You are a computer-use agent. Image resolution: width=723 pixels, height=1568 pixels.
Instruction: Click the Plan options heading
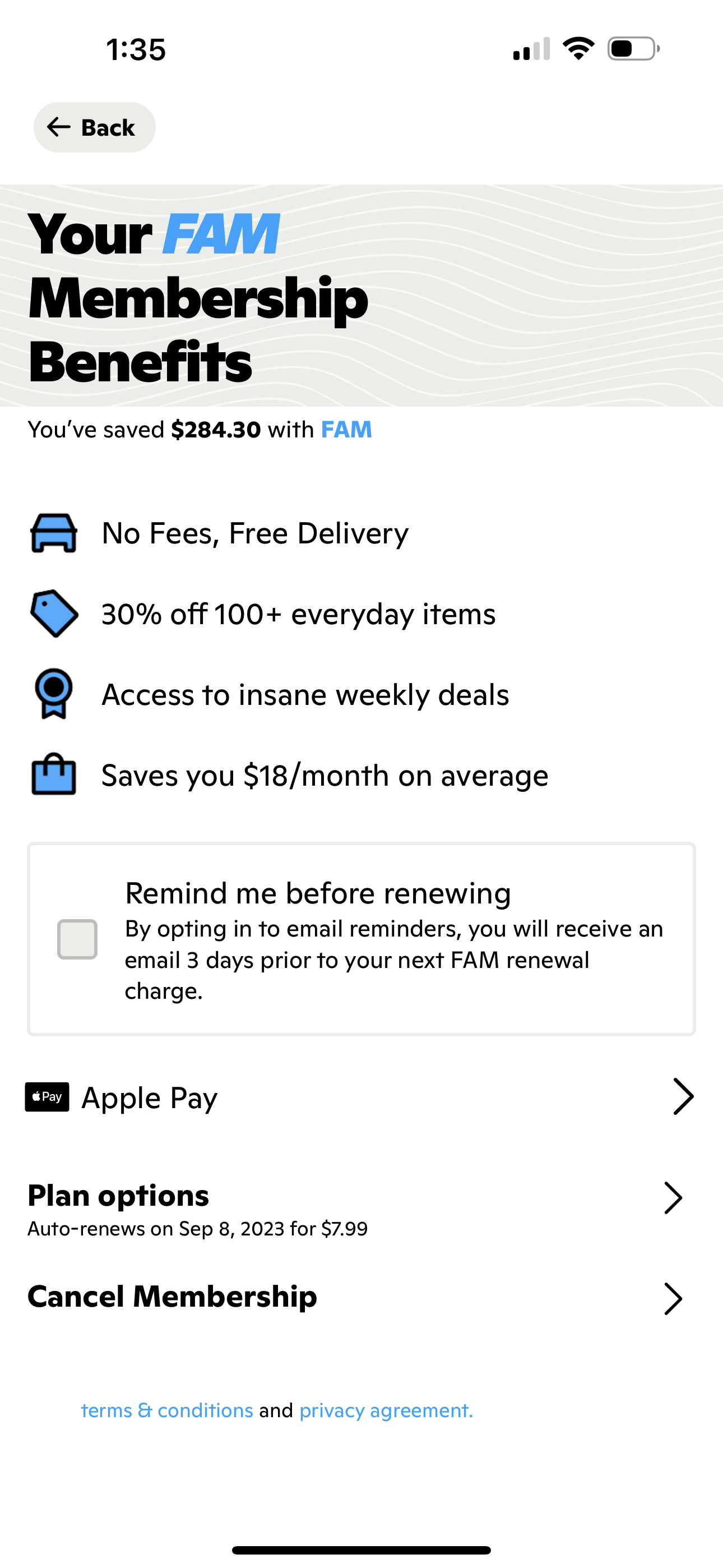[119, 1195]
